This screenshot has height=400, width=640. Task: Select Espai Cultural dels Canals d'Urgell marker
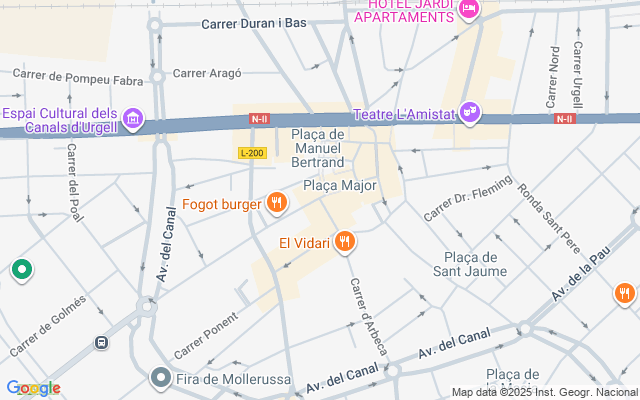[133, 122]
